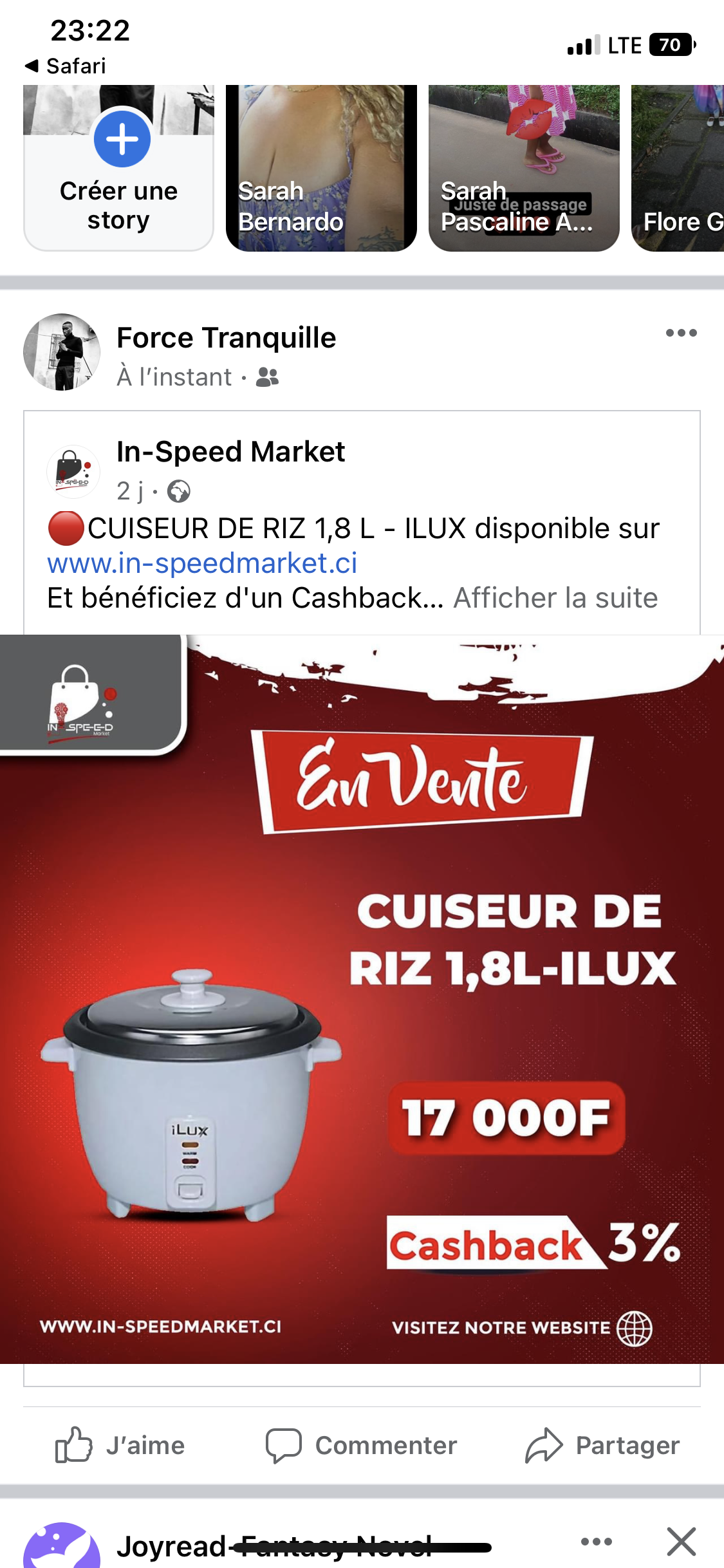This screenshot has width=724, height=1568.
Task: Open the www.in-speedmarket.ci link
Action: point(202,563)
